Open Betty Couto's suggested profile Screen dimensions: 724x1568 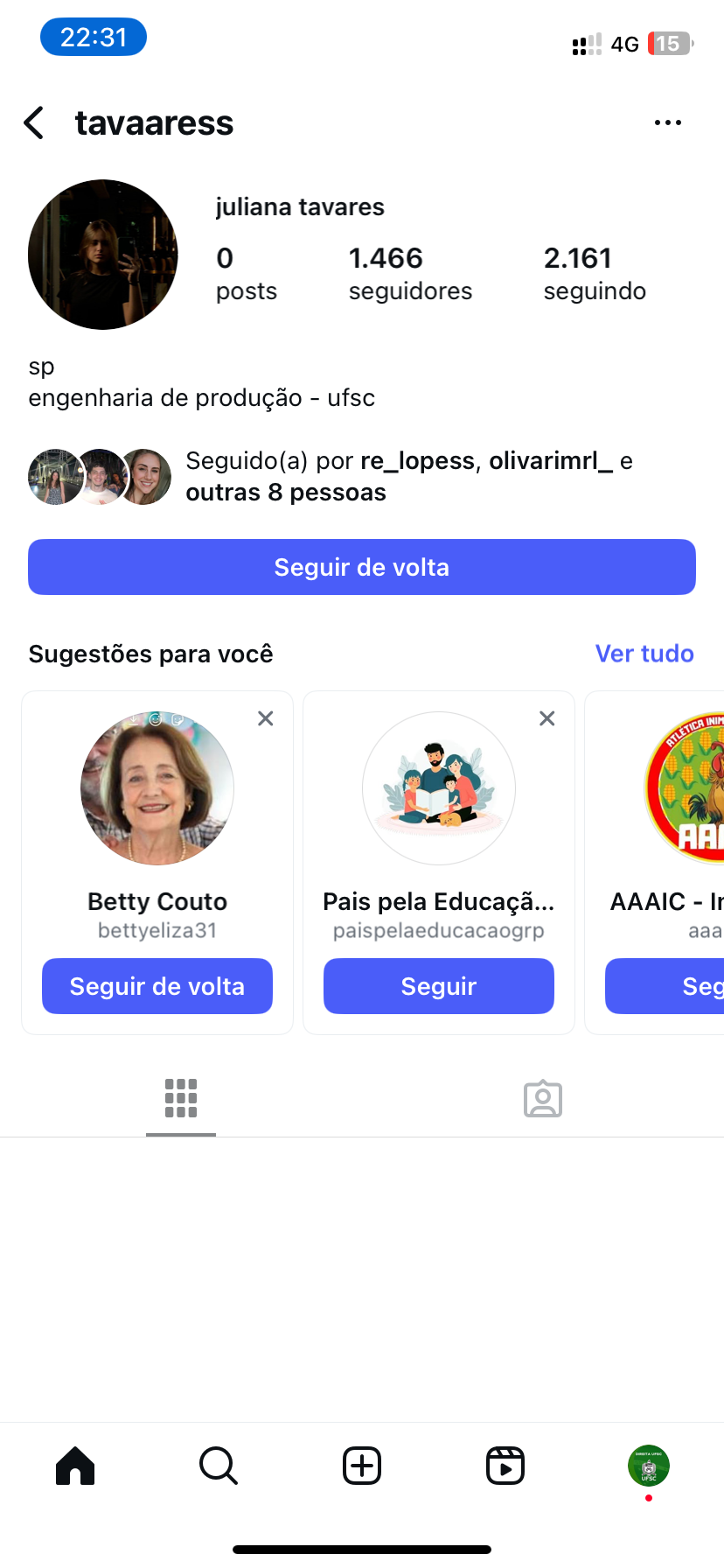click(x=157, y=788)
